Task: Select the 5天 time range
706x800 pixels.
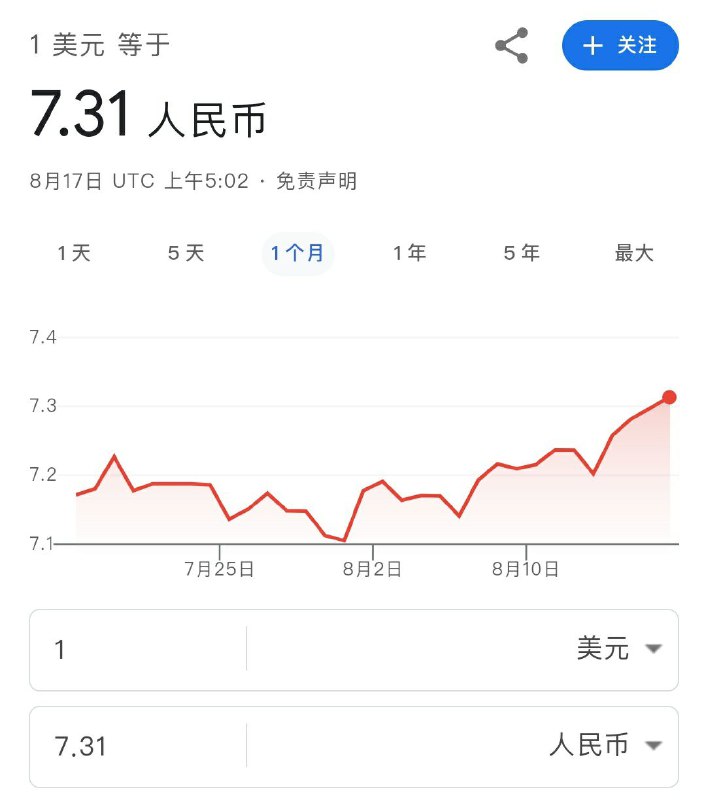Action: (186, 253)
